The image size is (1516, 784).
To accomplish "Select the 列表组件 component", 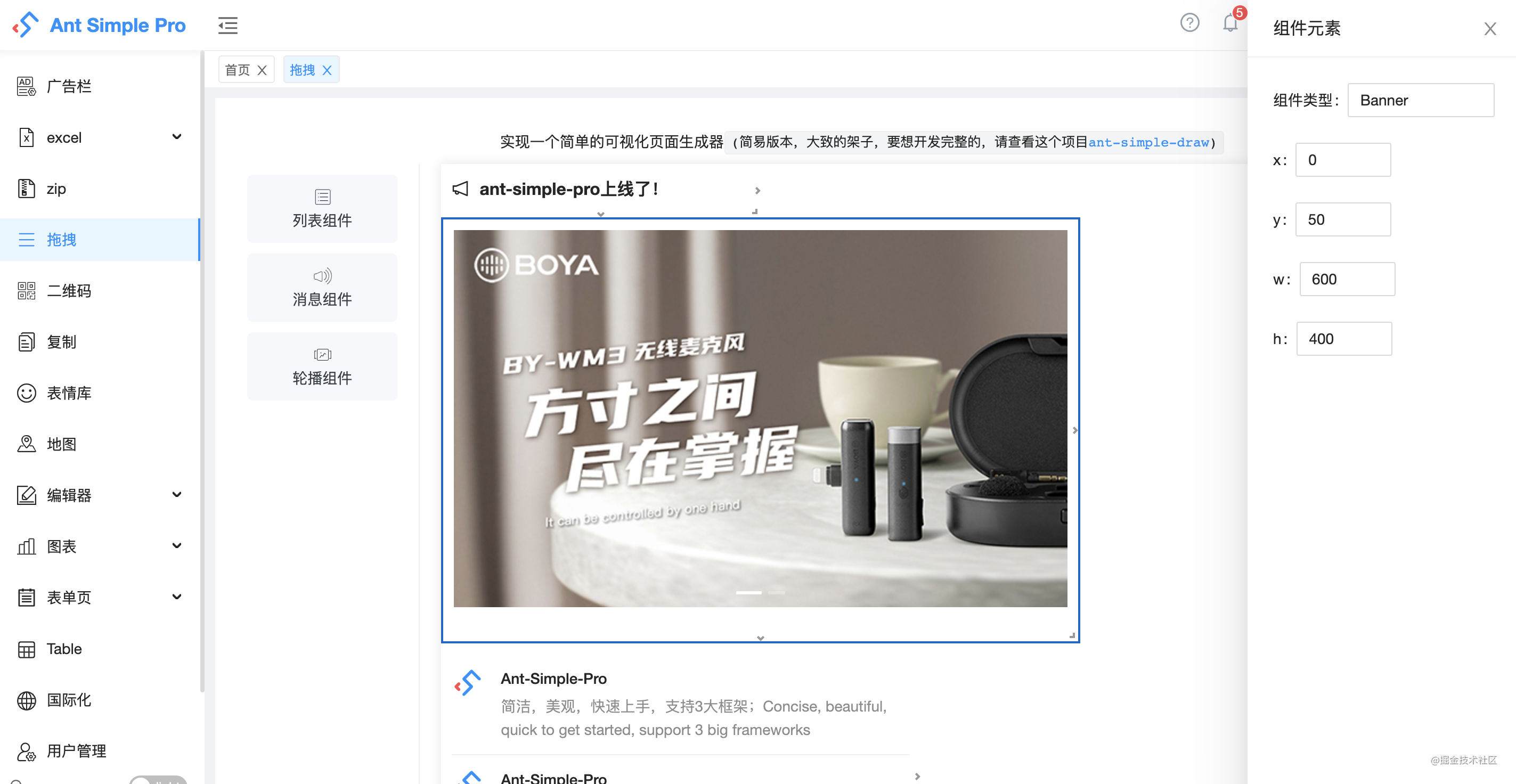I will 322,209.
